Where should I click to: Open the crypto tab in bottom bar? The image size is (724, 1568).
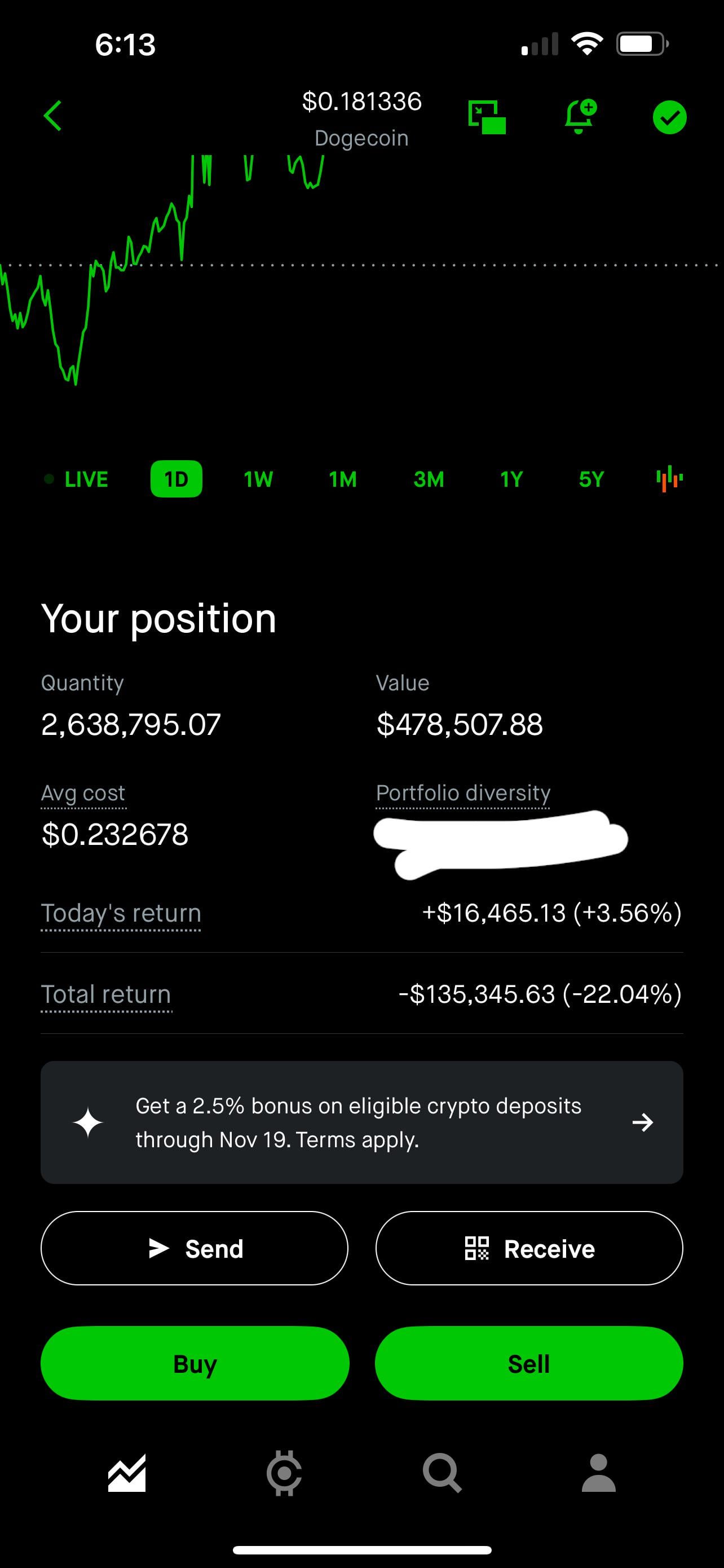pos(284,1473)
